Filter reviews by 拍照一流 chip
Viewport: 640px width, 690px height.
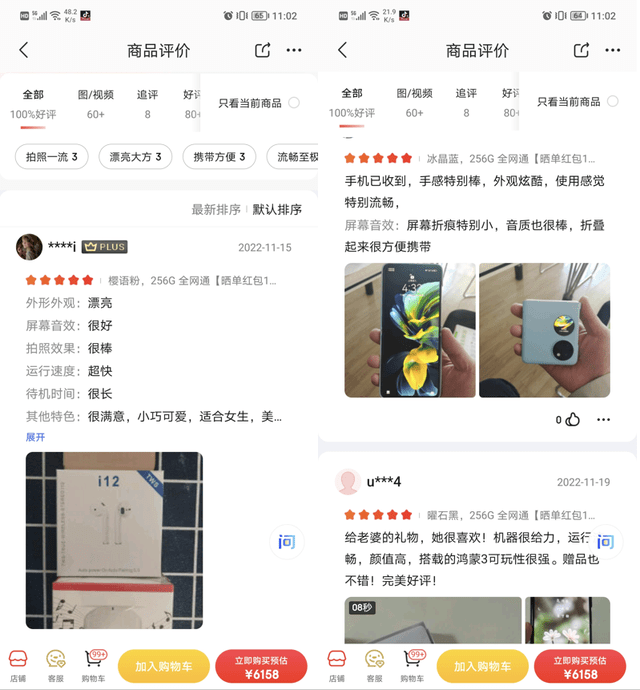pyautogui.click(x=52, y=157)
